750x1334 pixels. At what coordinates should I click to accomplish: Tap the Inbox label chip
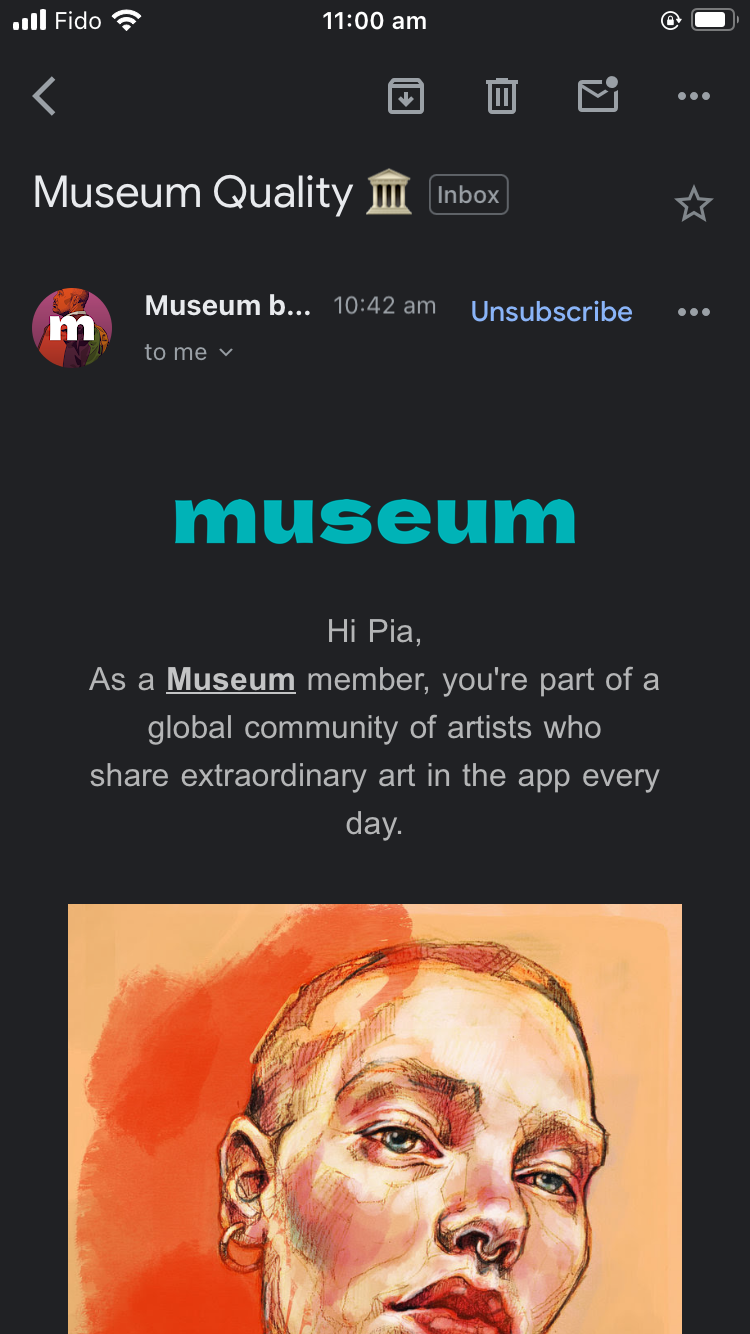point(468,195)
